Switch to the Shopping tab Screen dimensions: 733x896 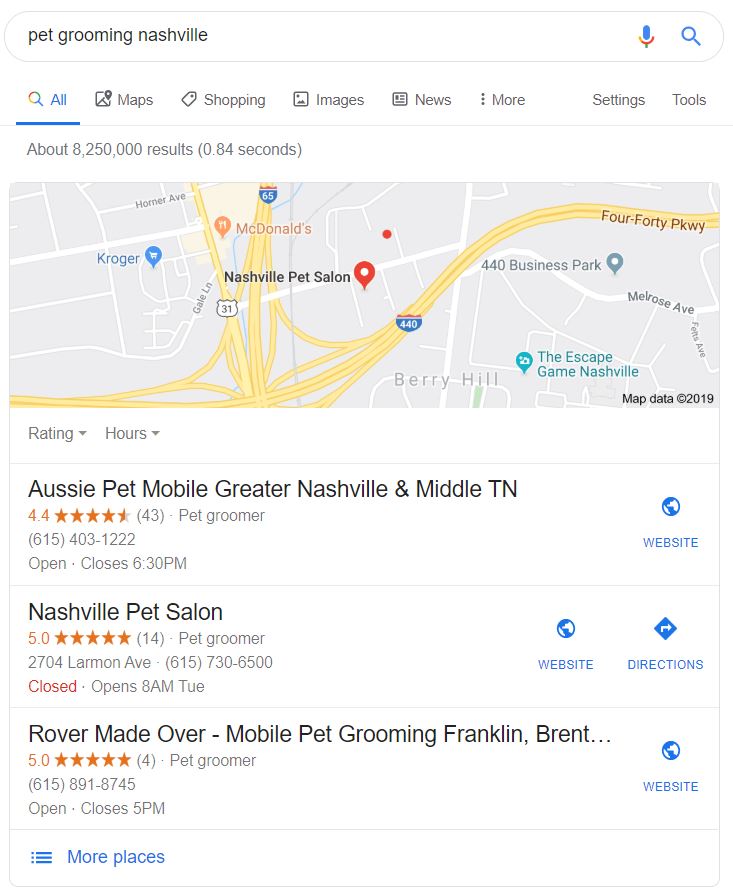pos(223,99)
